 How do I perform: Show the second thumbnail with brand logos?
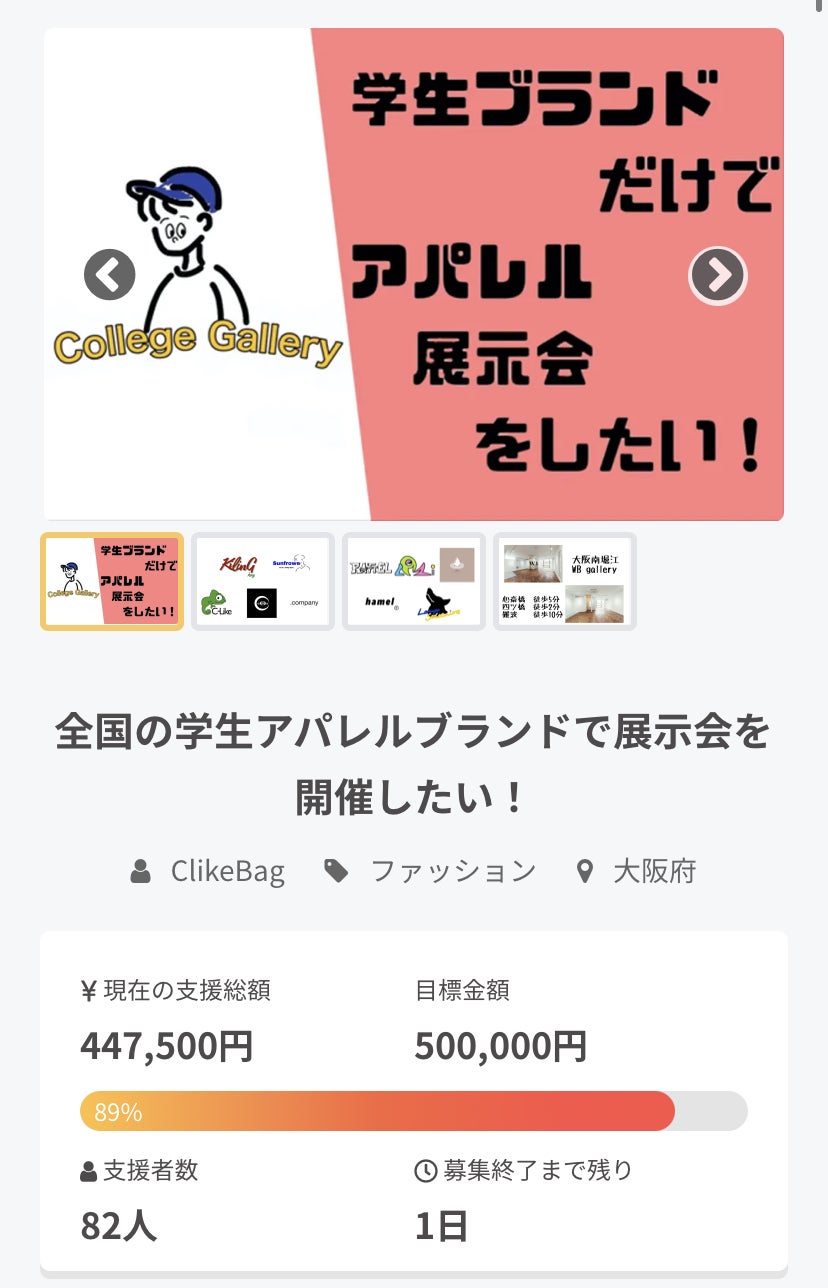point(263,582)
